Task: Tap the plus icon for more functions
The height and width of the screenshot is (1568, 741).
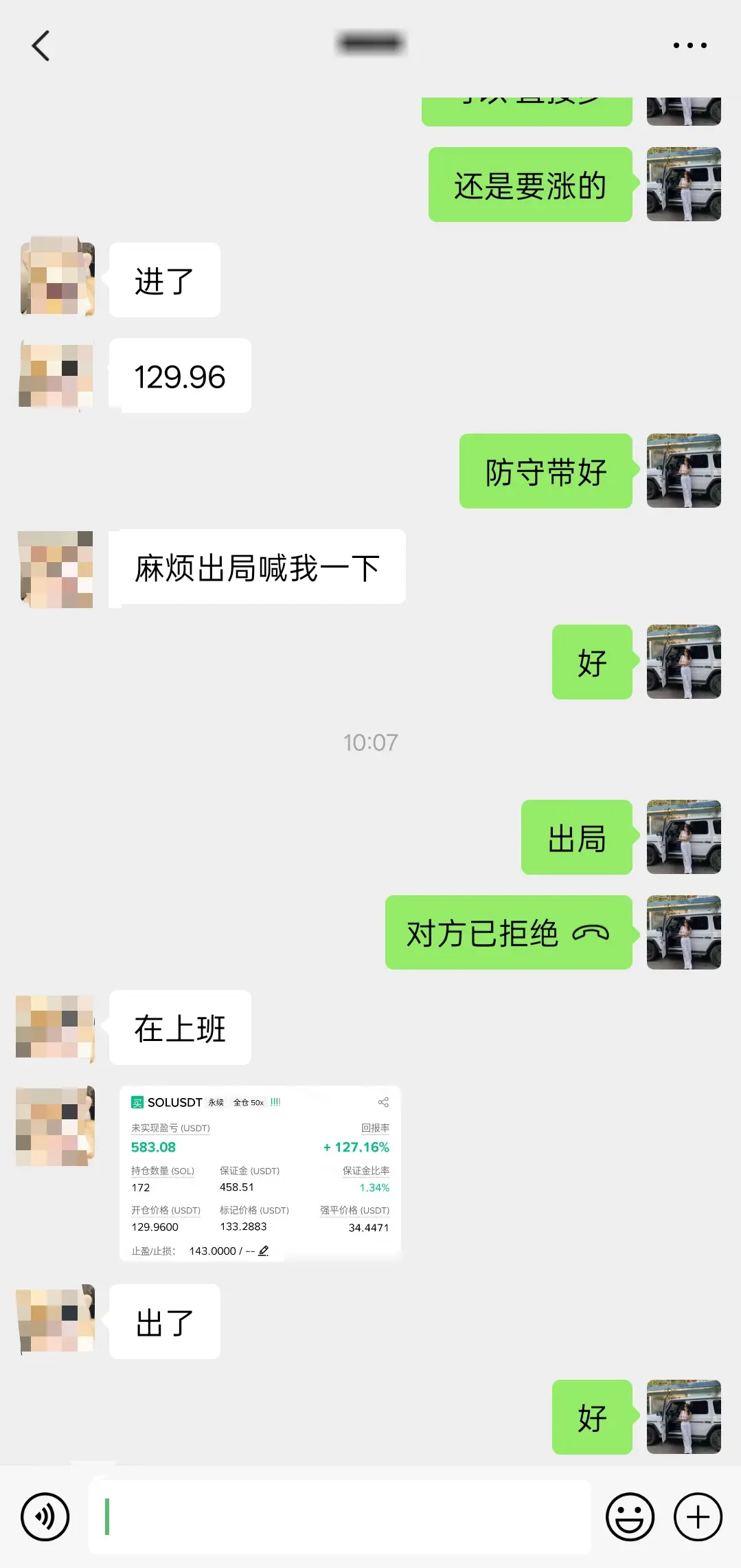Action: coord(696,1515)
